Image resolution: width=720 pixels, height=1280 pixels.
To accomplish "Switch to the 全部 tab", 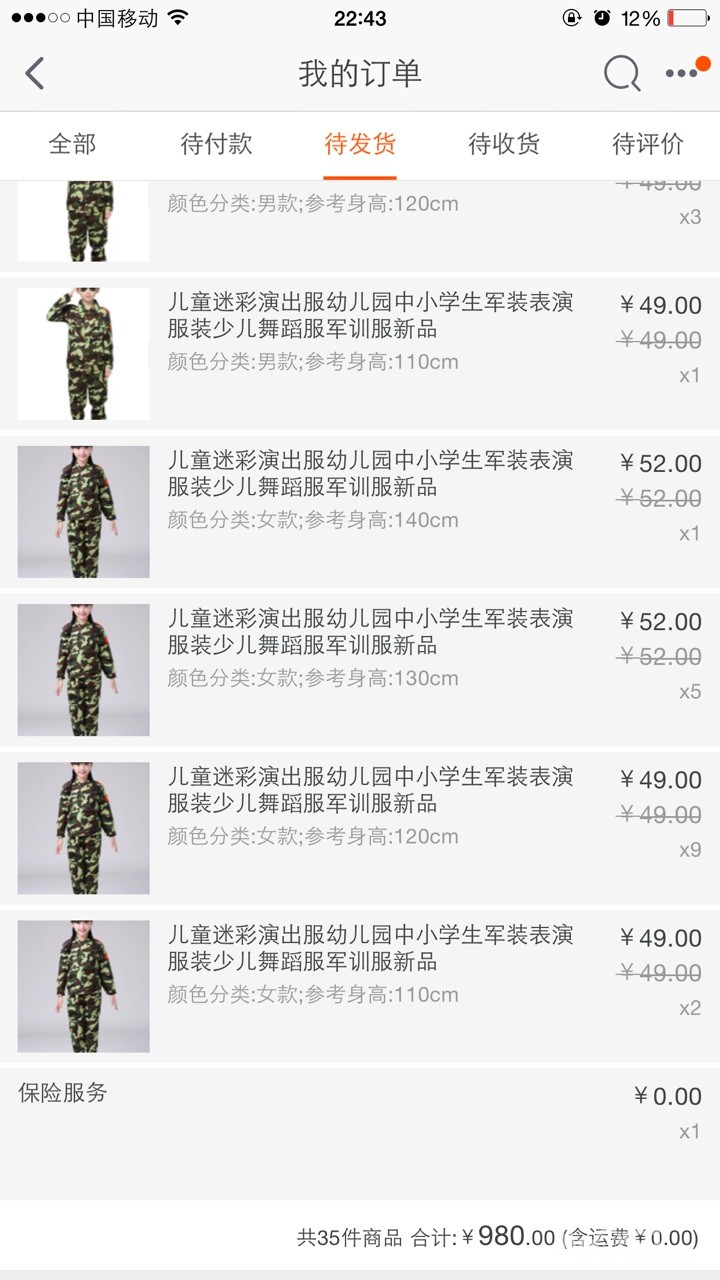I will 72,144.
